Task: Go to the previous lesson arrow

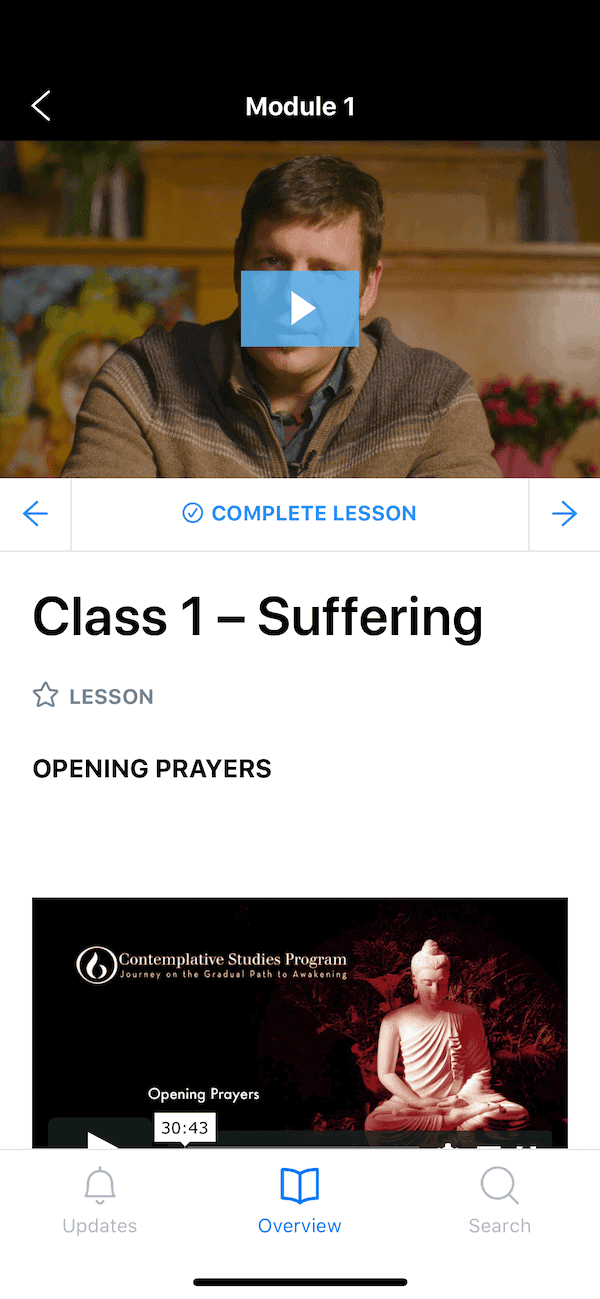Action: click(35, 514)
